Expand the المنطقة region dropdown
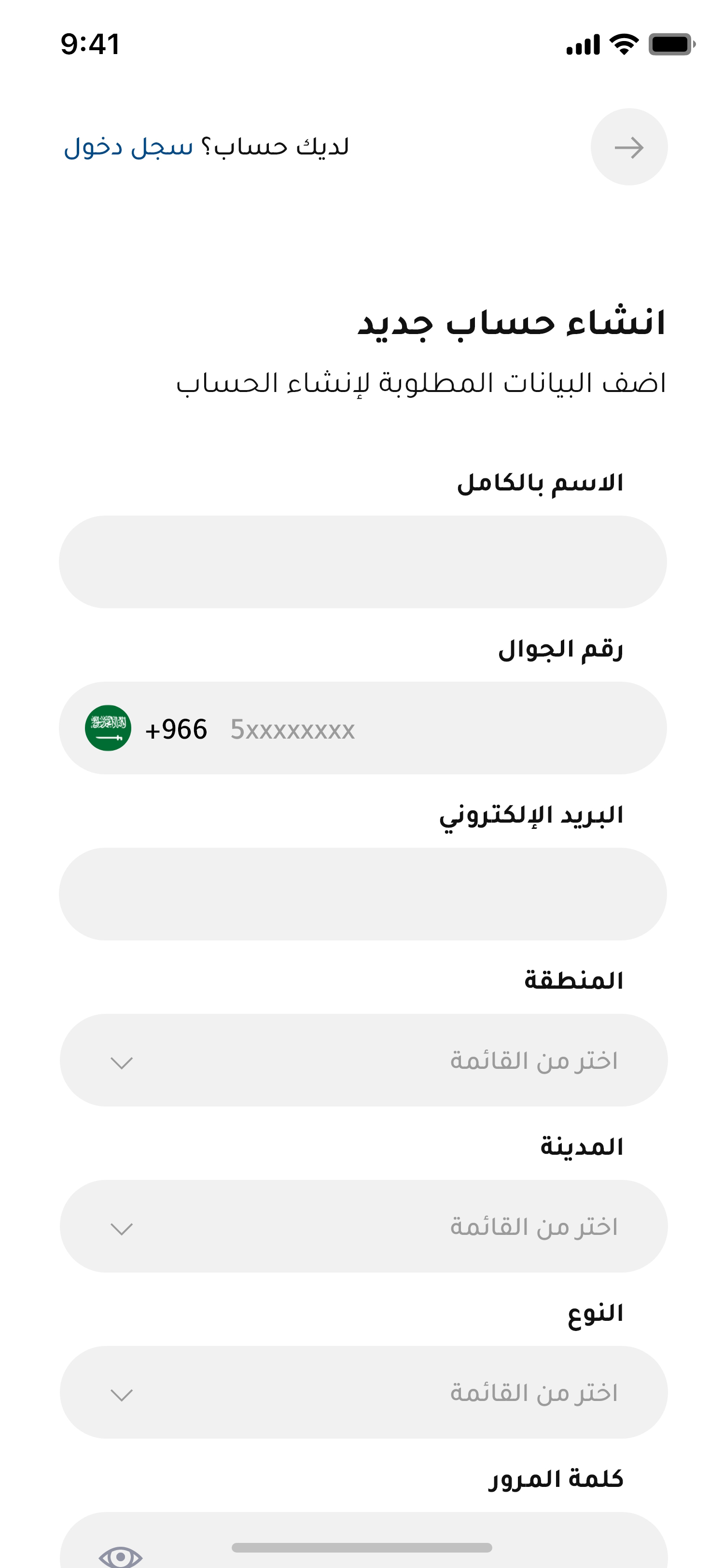The height and width of the screenshot is (1568, 724). pyautogui.click(x=363, y=1060)
